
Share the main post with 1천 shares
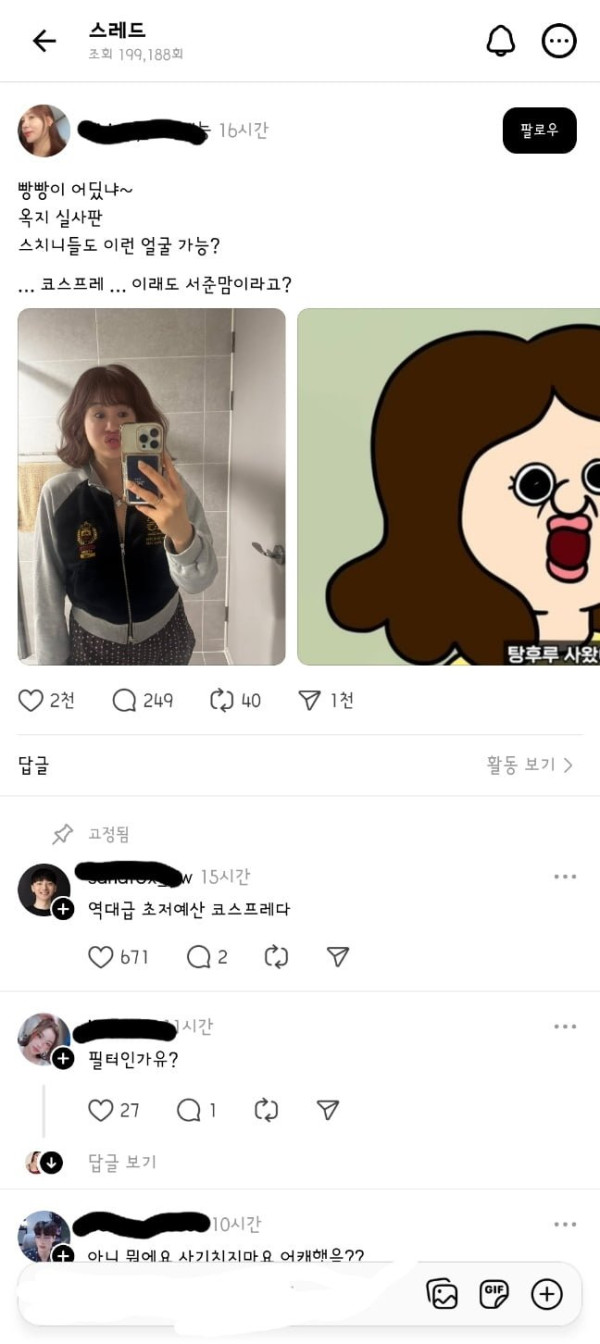point(310,701)
